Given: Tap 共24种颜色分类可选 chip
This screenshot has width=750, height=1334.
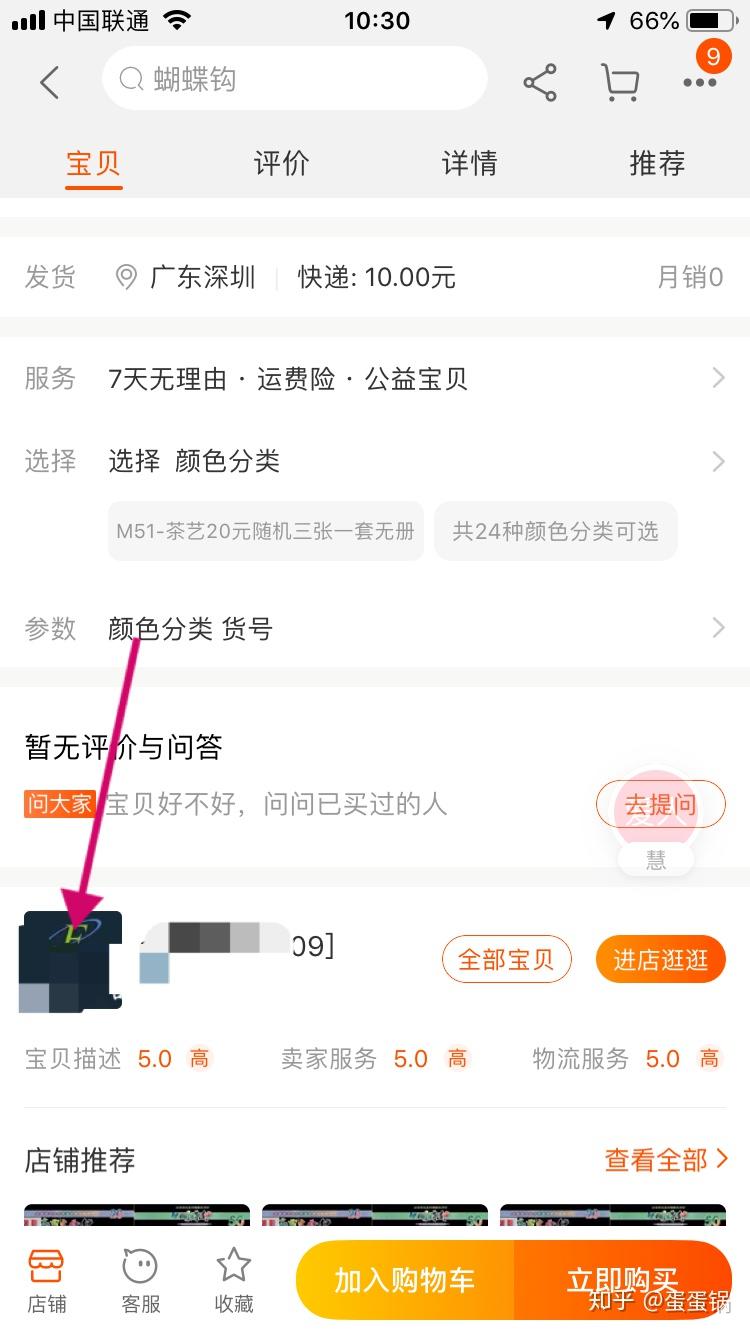Looking at the screenshot, I should click(555, 531).
